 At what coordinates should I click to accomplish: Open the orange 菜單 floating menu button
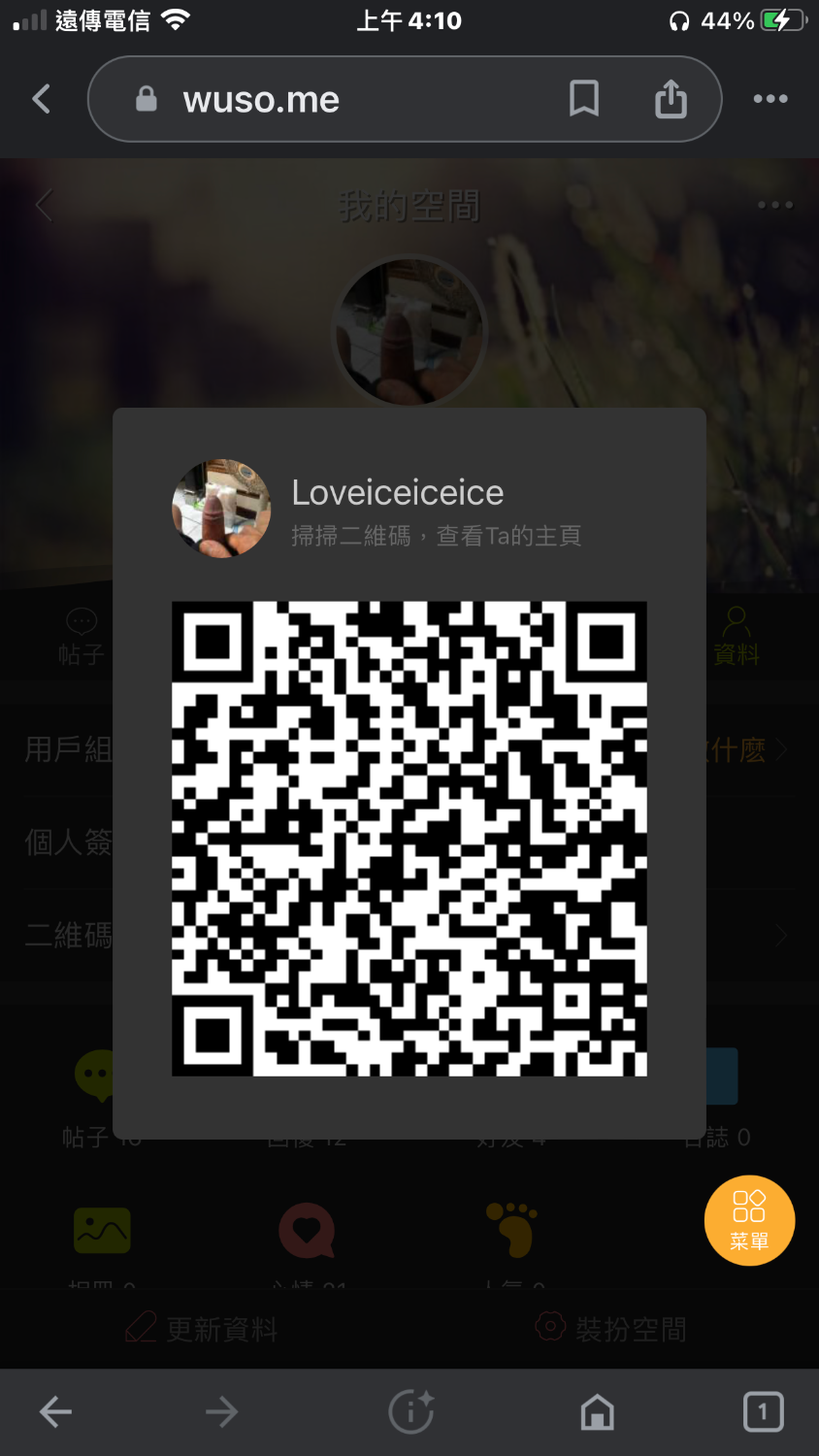(749, 1220)
